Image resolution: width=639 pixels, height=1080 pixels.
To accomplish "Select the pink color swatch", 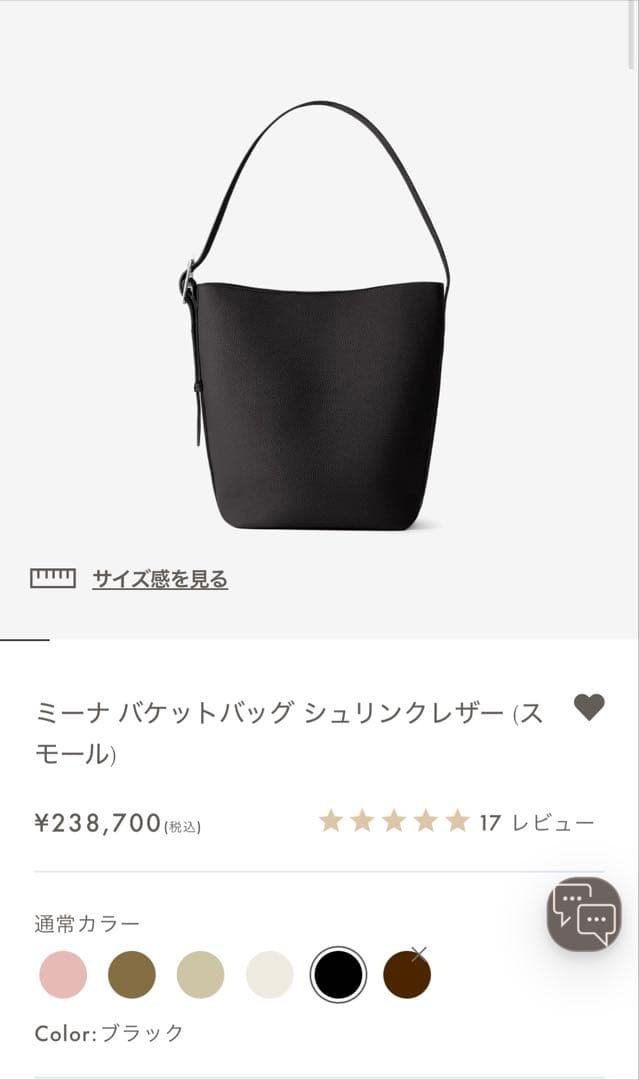I will point(63,974).
